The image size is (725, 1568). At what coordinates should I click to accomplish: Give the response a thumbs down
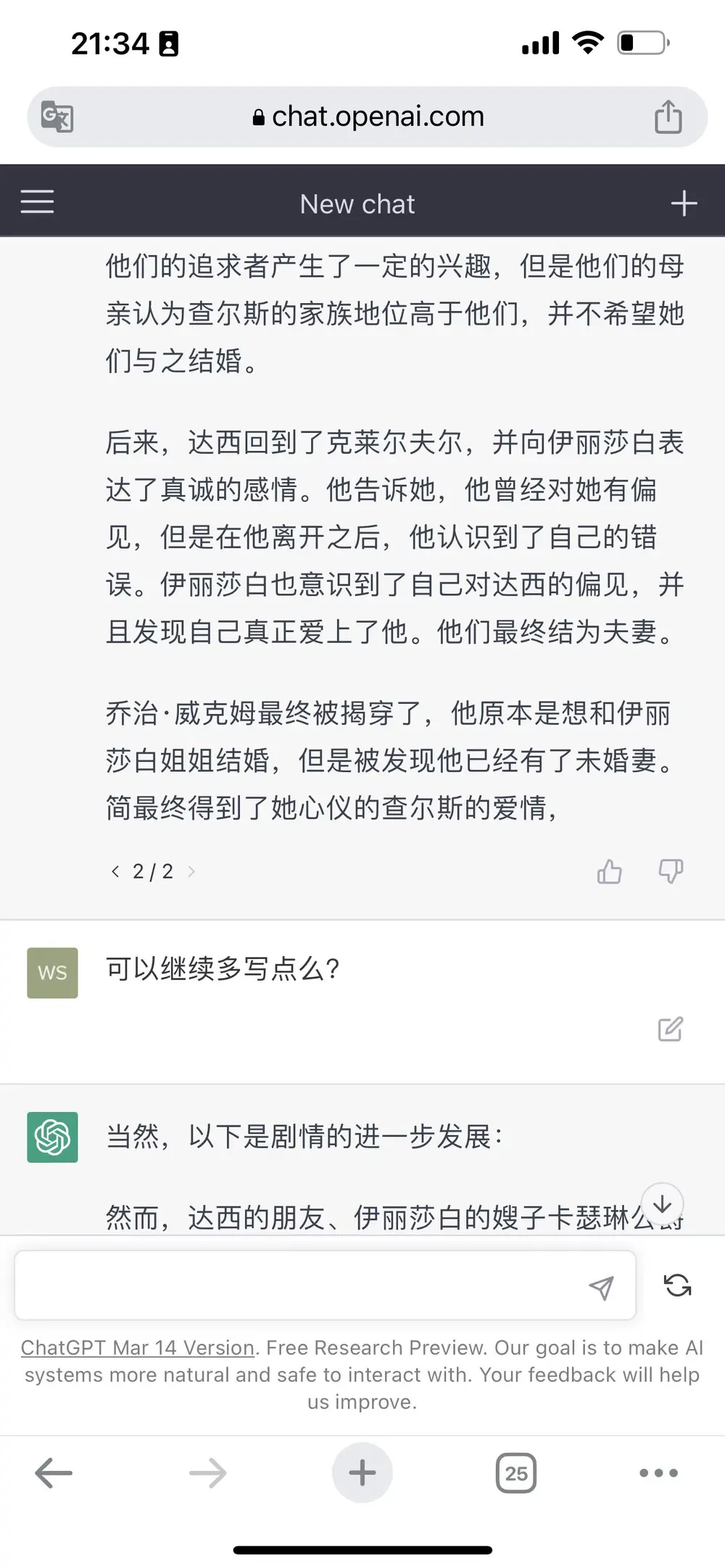[669, 871]
